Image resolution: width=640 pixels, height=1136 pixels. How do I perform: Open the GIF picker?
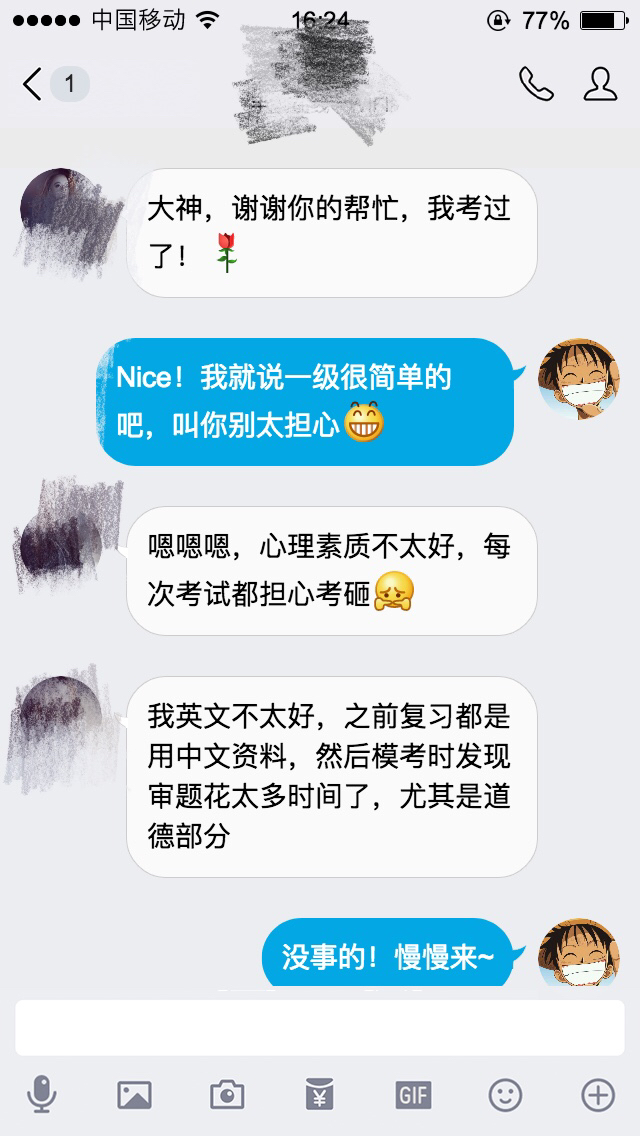(412, 1095)
